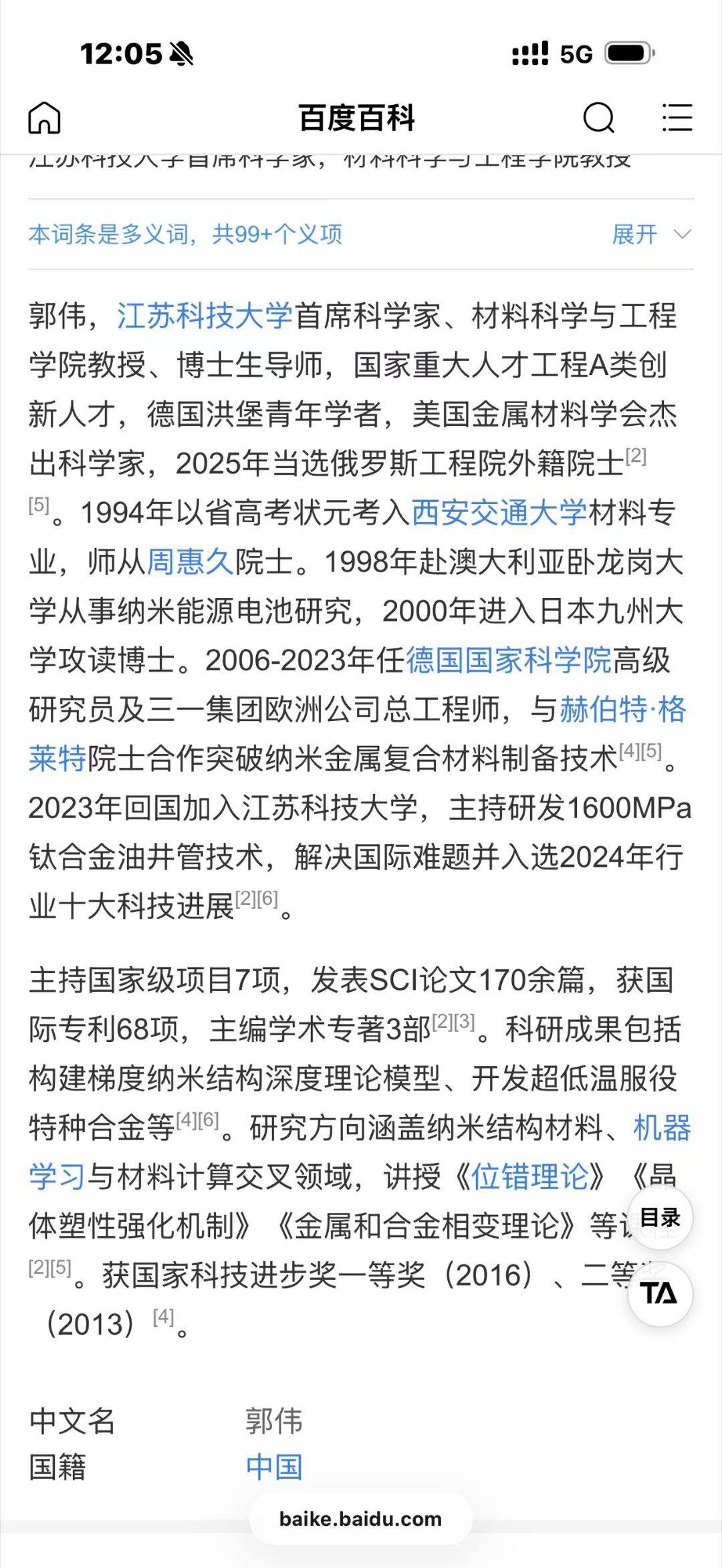Open the 德国国家科学院 link
Image resolution: width=722 pixels, height=1568 pixels.
509,660
